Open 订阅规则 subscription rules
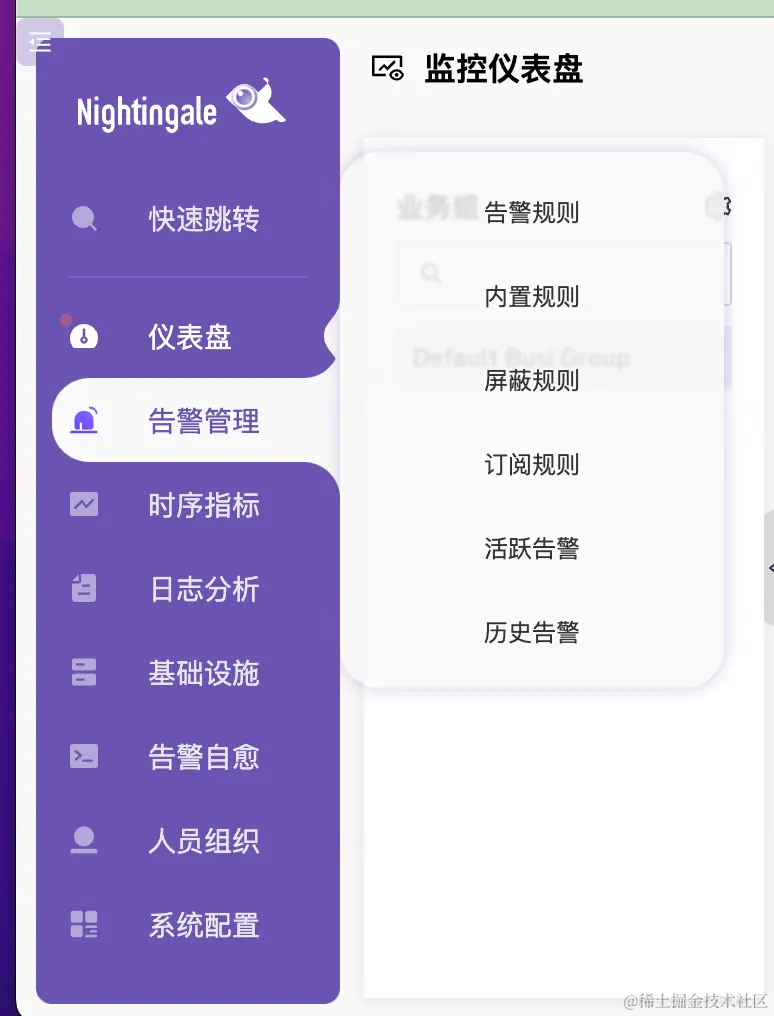Image resolution: width=774 pixels, height=1016 pixels. (x=531, y=465)
